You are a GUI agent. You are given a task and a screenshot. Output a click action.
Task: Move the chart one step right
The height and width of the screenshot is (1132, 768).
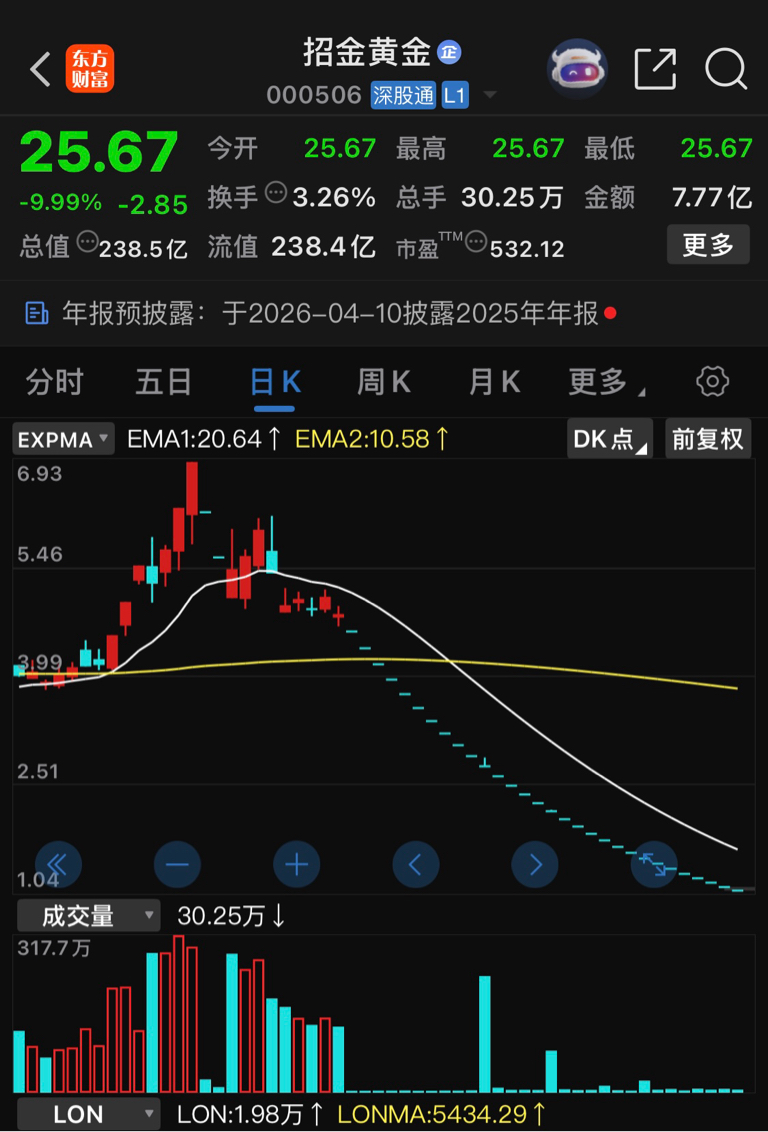[x=536, y=864]
